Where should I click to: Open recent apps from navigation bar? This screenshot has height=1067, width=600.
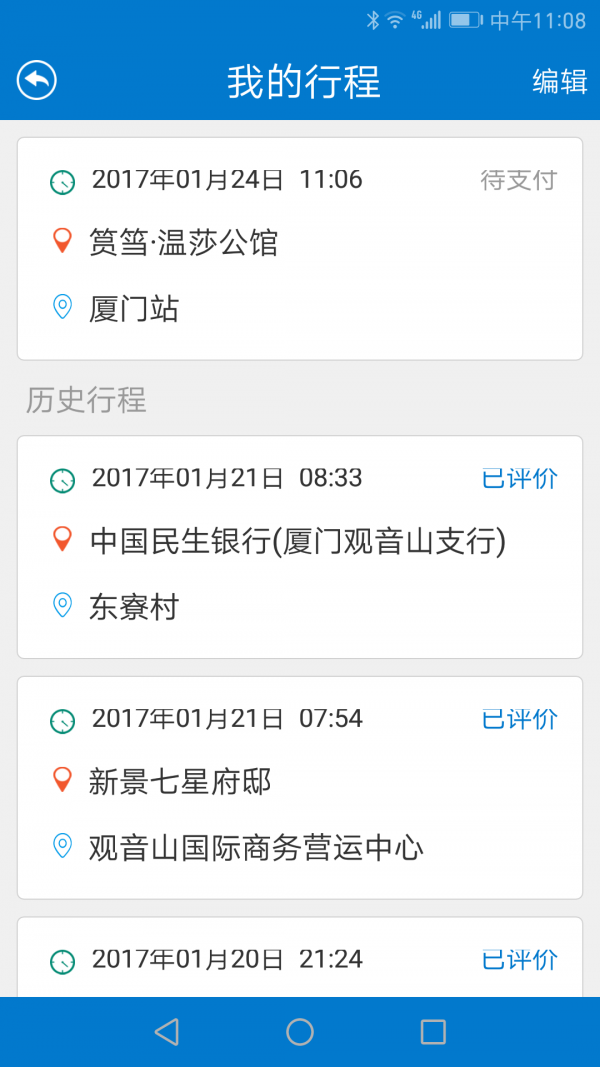433,1032
